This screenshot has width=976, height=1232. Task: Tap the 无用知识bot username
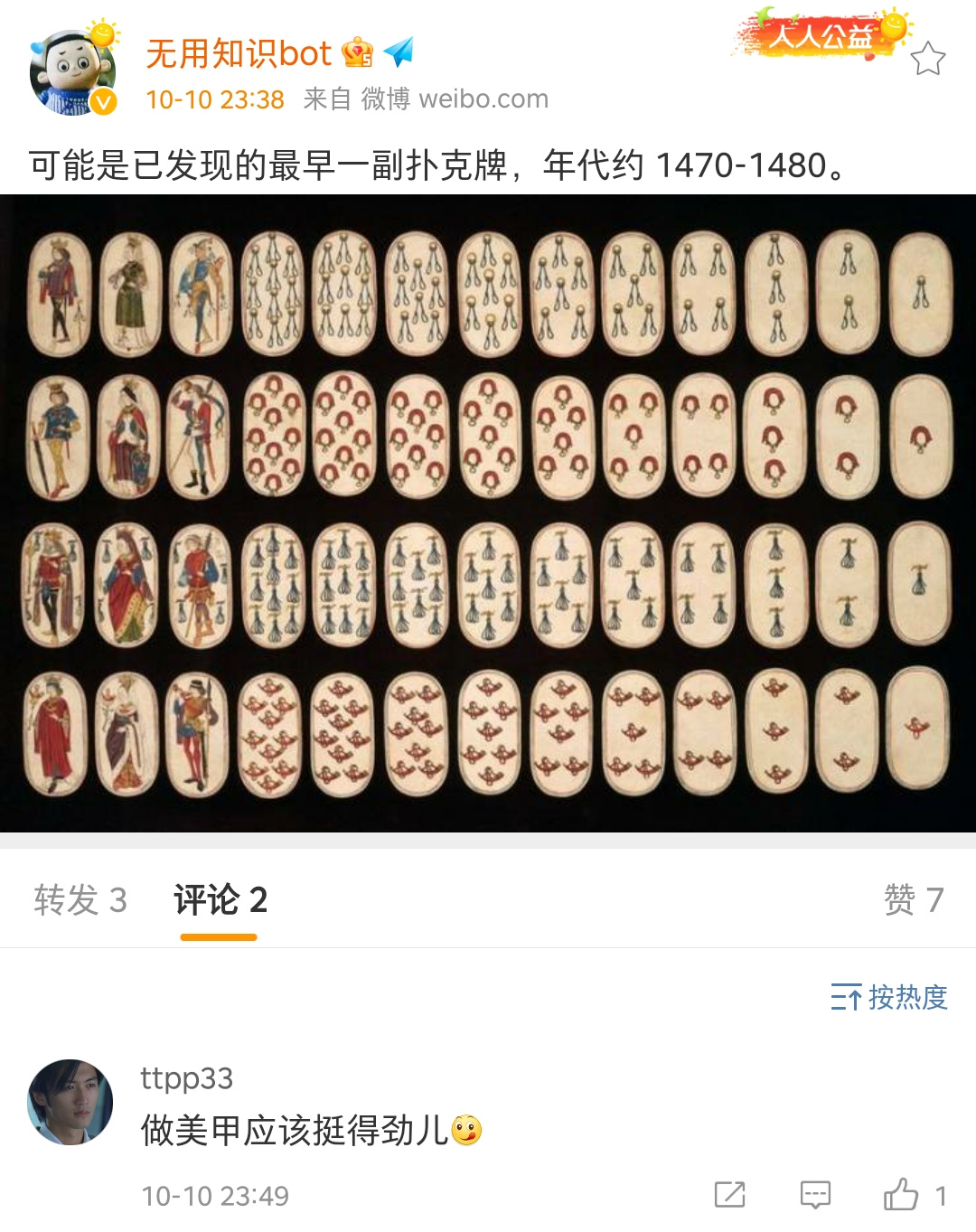pos(238,54)
